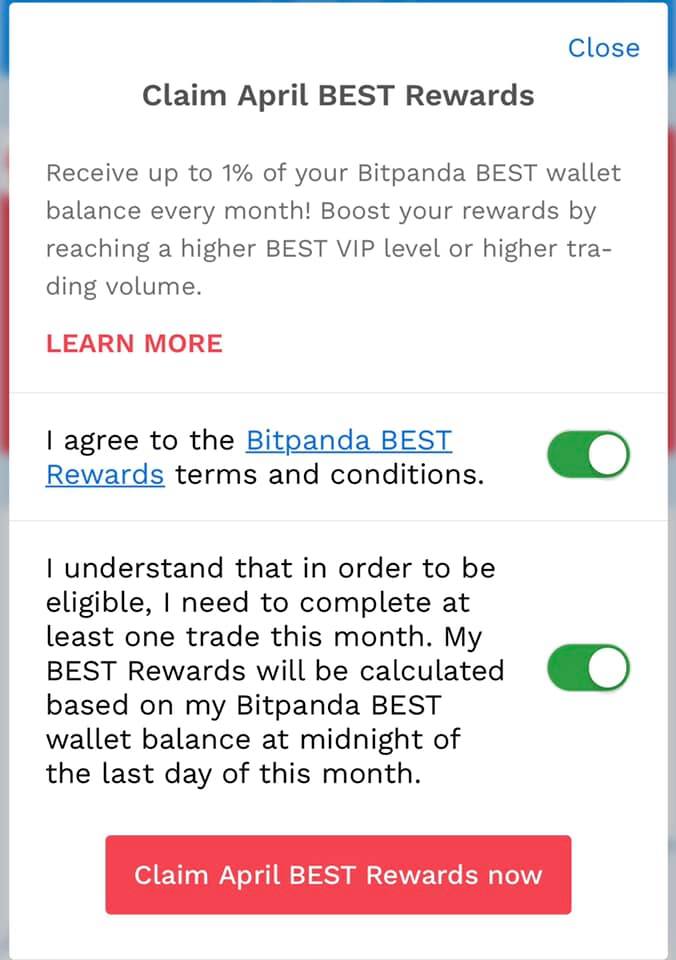Claim April BEST Rewards now
This screenshot has width=676, height=960.
point(338,875)
